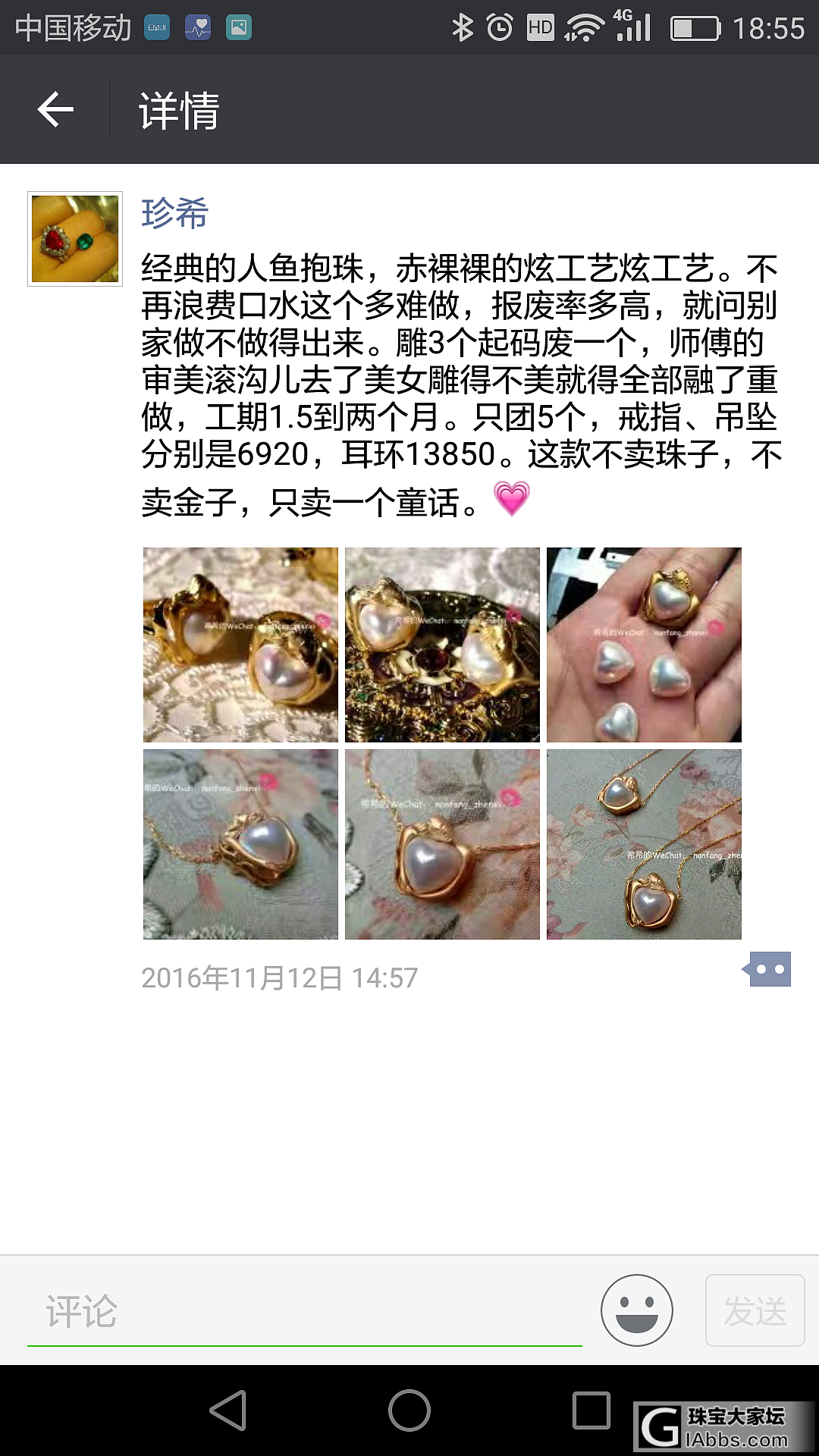Open the 珍希 username link
This screenshot has height=1456, width=819.
coord(174,213)
